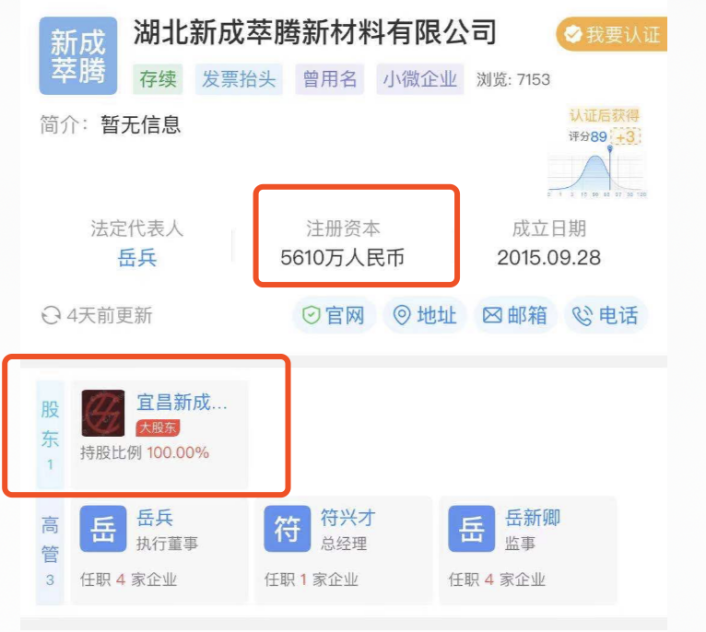Open the 发票抬头 chip
This screenshot has width=706, height=632.
point(238,80)
